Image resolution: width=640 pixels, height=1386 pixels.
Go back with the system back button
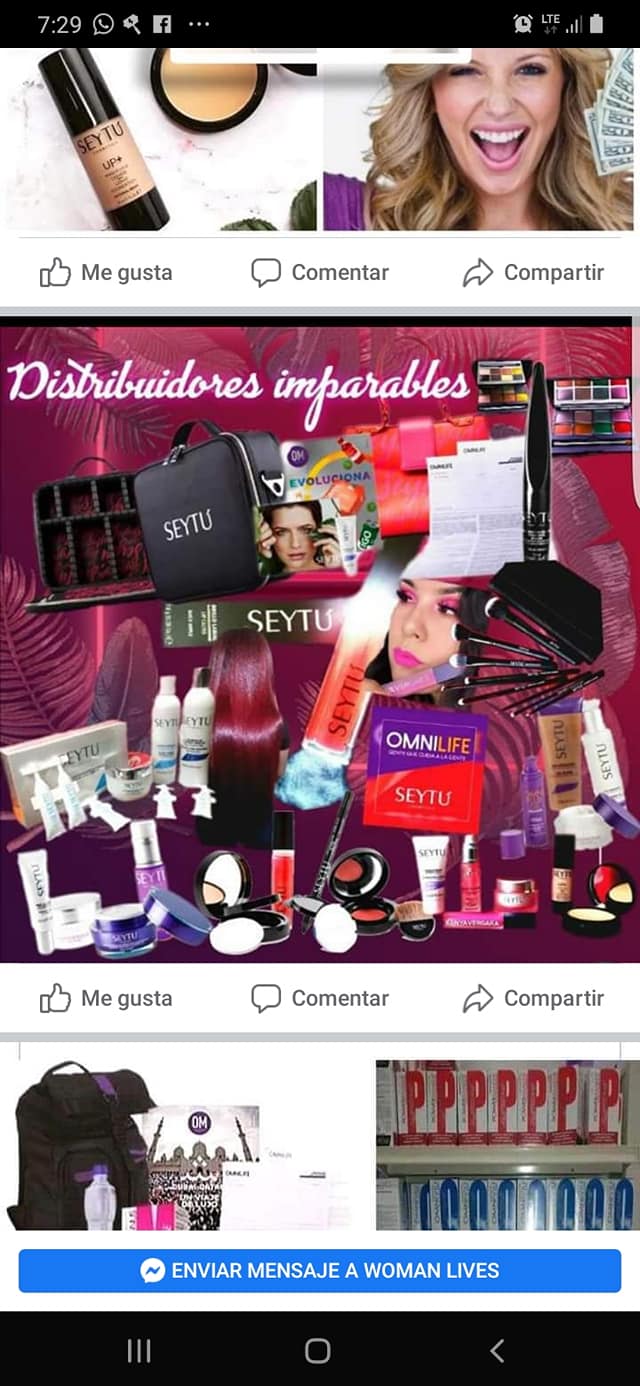pyautogui.click(x=497, y=1351)
